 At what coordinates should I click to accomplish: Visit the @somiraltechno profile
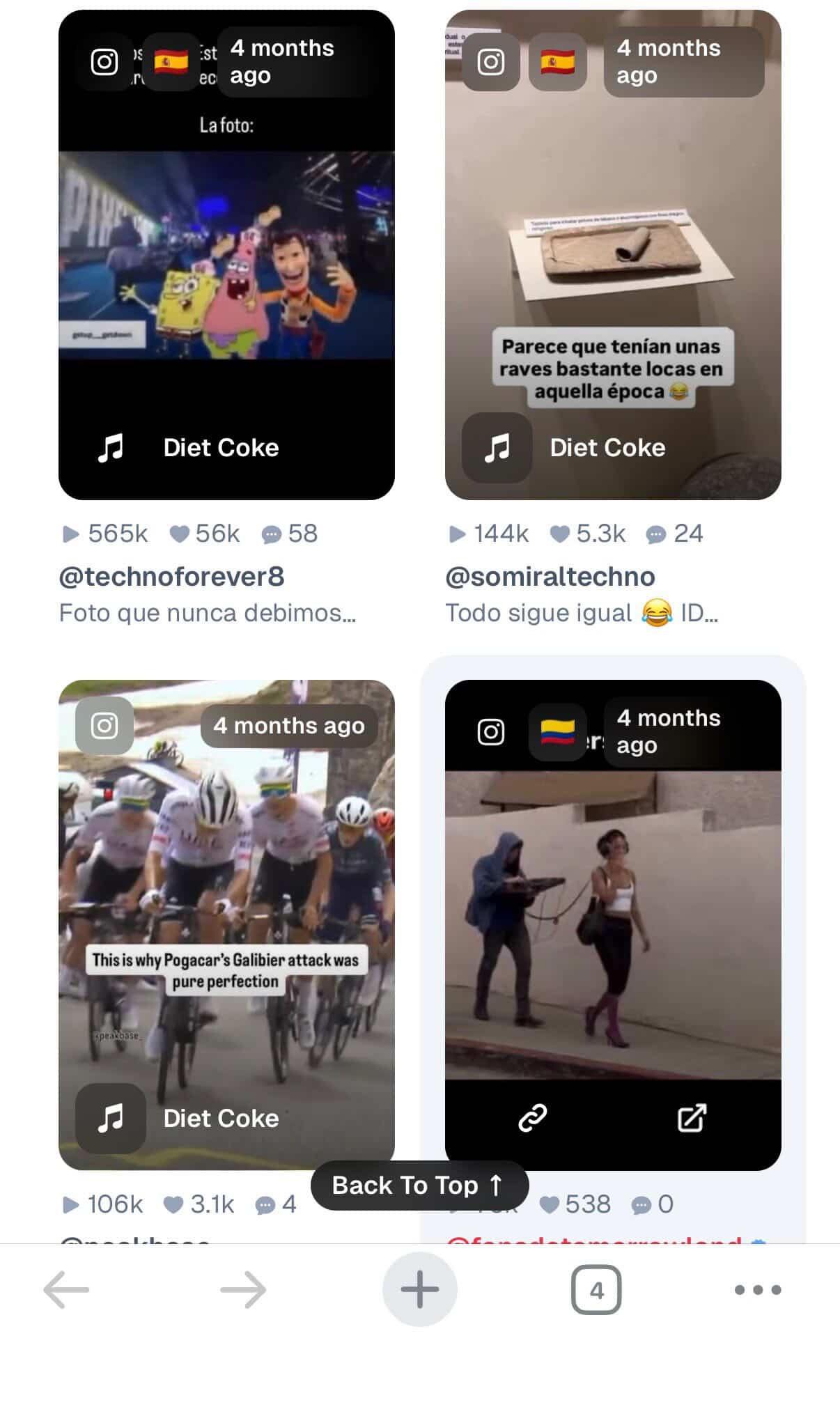pyautogui.click(x=550, y=577)
